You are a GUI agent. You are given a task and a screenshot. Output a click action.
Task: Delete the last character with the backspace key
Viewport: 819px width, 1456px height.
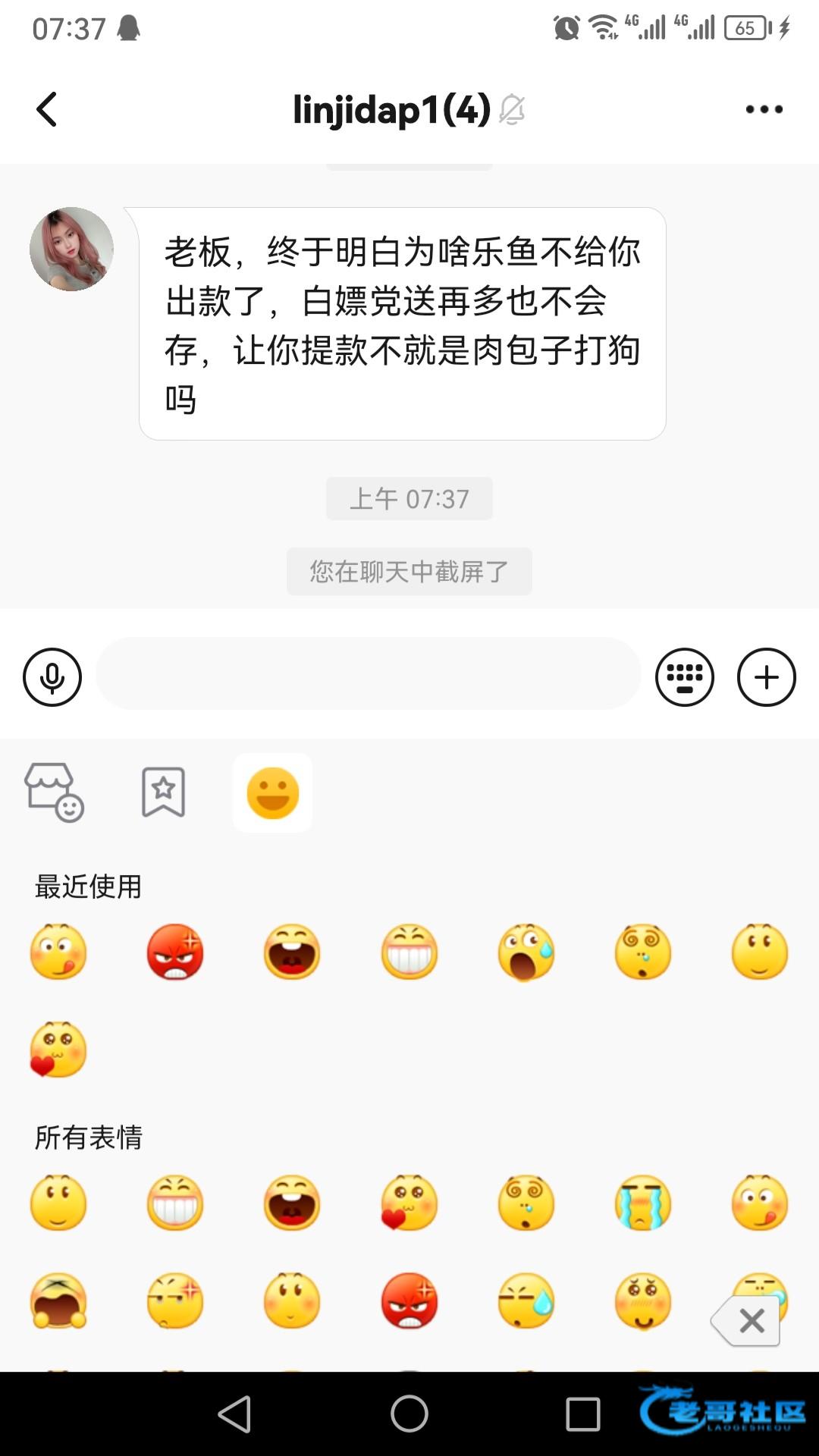pyautogui.click(x=747, y=1321)
